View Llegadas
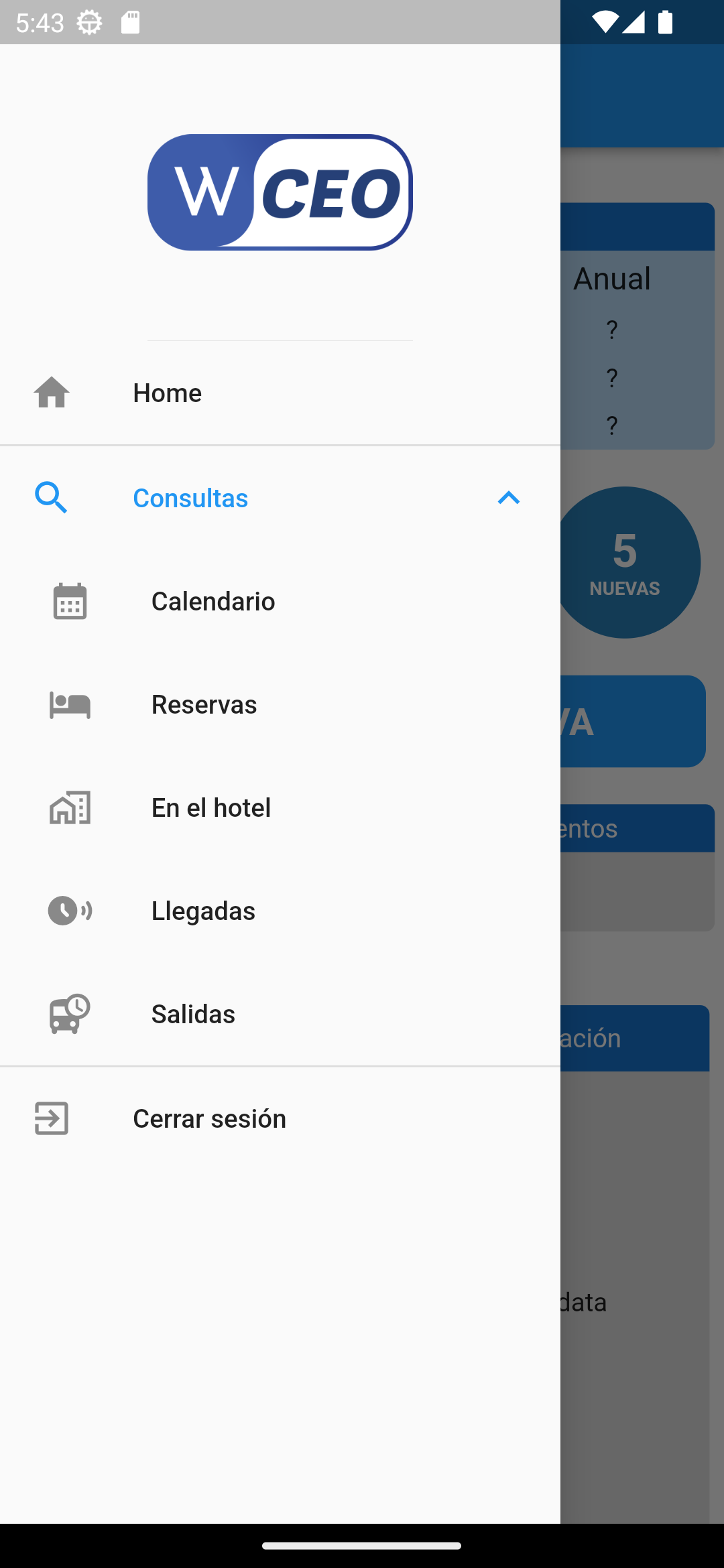Viewport: 724px width, 1568px height. 280,911
